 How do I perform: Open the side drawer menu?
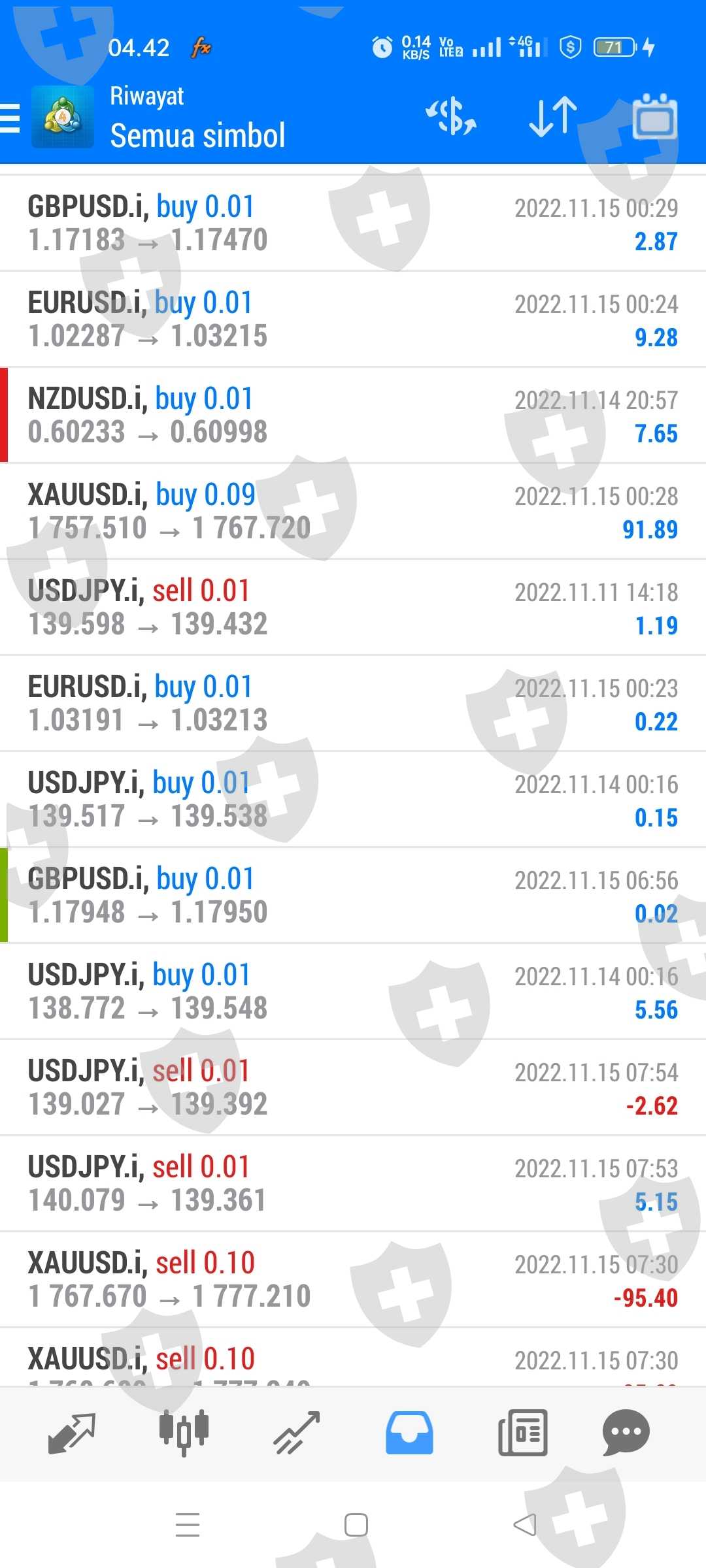(12, 119)
